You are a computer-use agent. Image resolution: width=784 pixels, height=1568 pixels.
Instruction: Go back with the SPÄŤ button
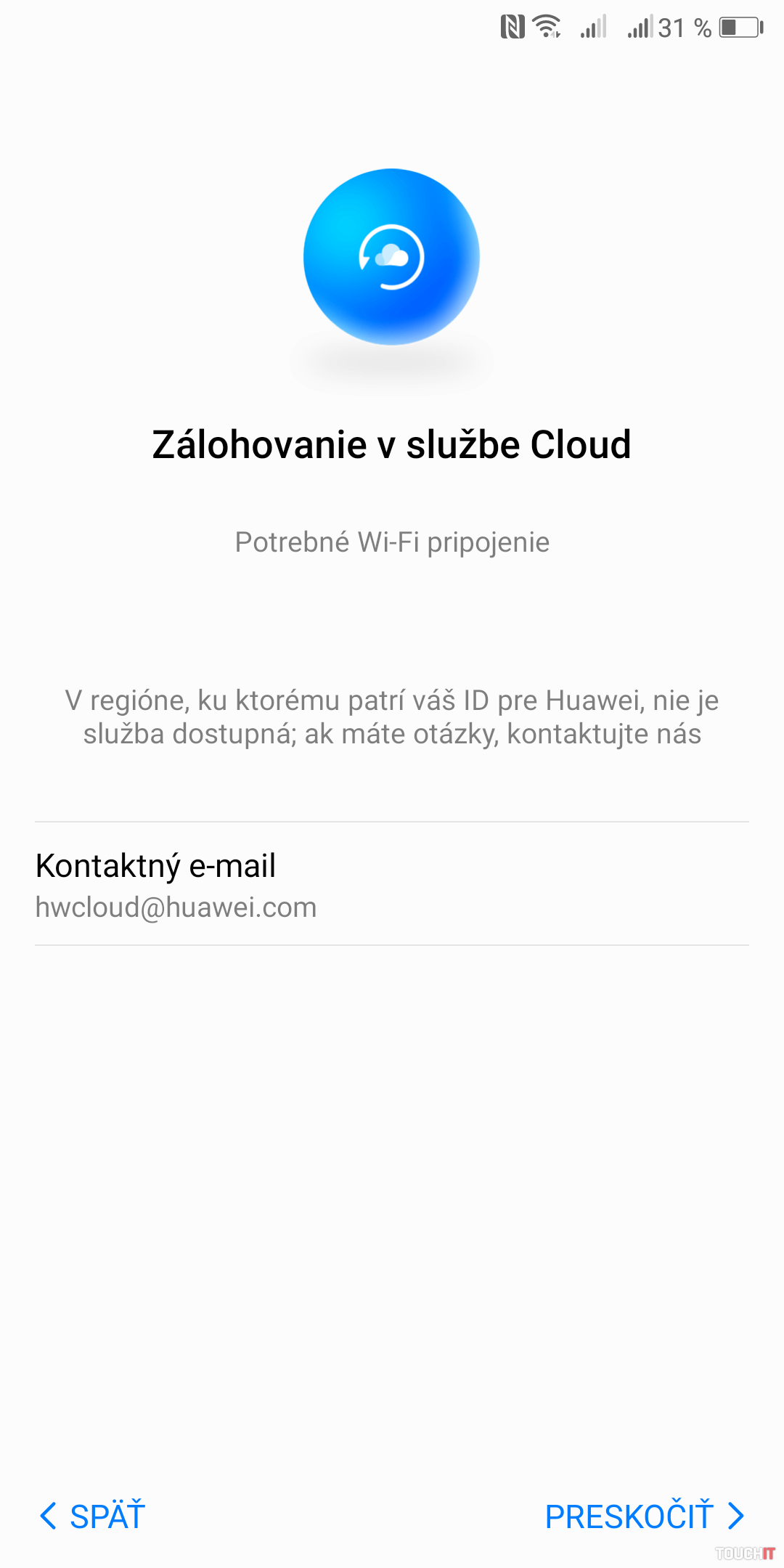pos(93,1516)
